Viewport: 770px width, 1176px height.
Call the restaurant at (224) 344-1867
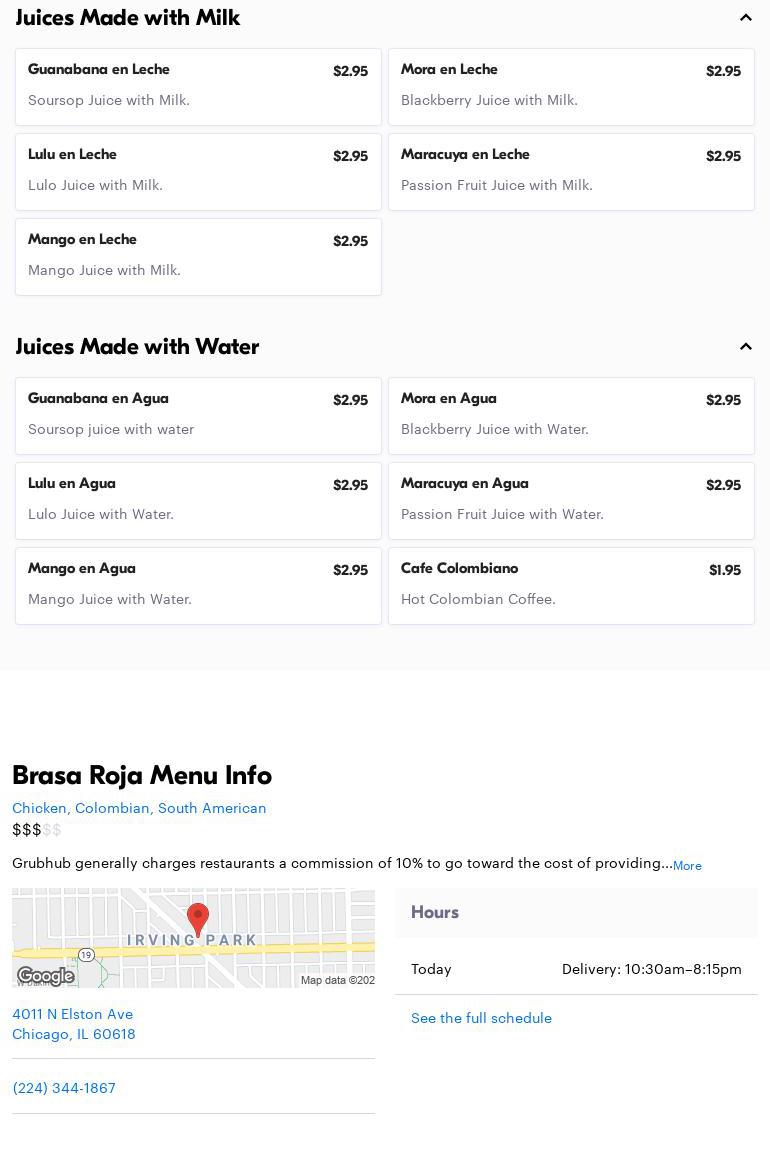click(64, 1088)
